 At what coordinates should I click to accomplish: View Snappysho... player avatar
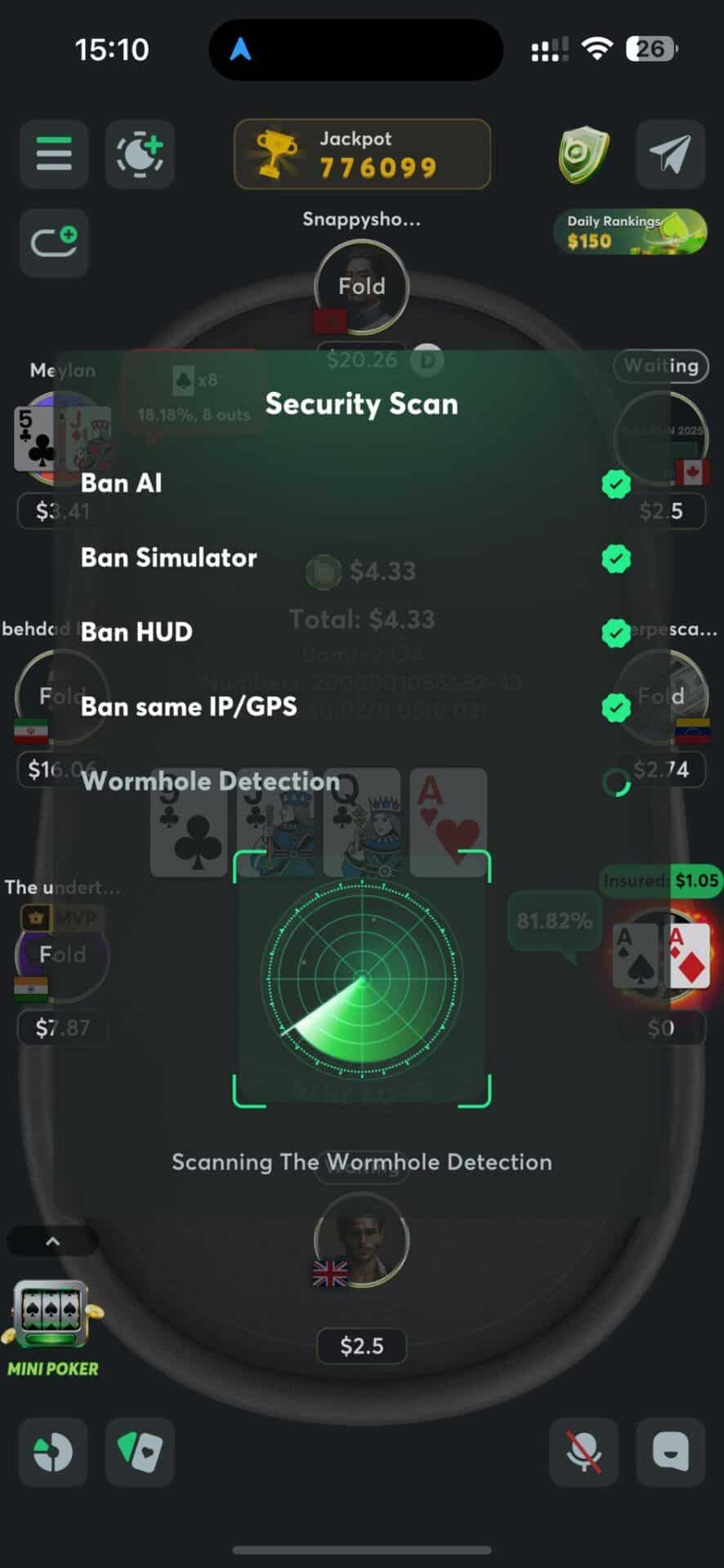(x=361, y=287)
